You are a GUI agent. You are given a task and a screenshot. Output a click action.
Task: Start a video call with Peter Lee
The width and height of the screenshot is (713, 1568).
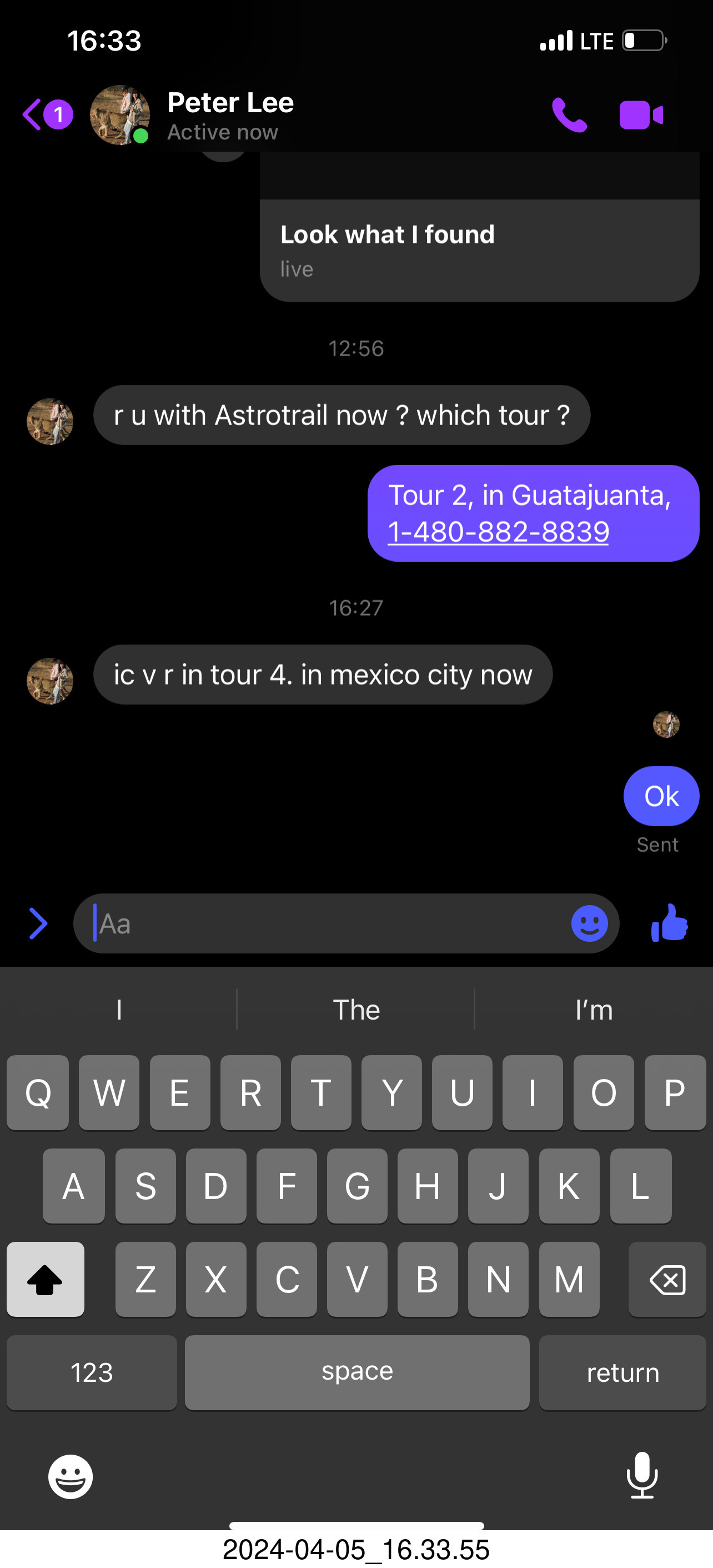coord(640,115)
